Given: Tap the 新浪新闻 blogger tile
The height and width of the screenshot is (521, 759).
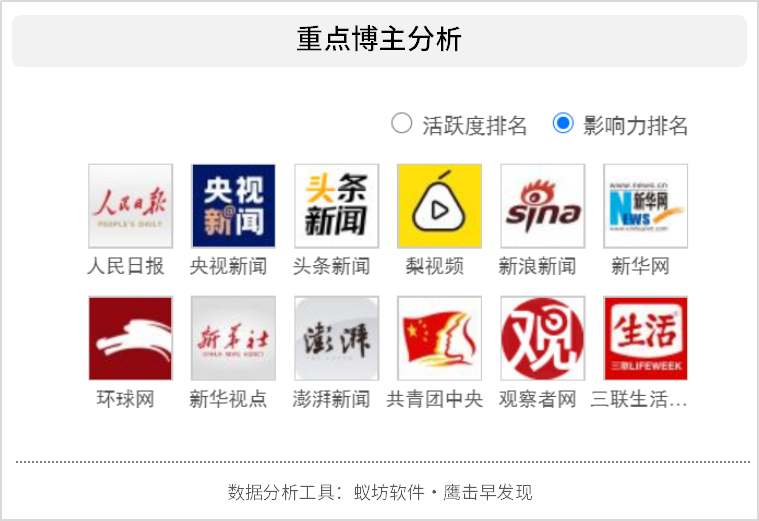Looking at the screenshot, I should coord(542,206).
